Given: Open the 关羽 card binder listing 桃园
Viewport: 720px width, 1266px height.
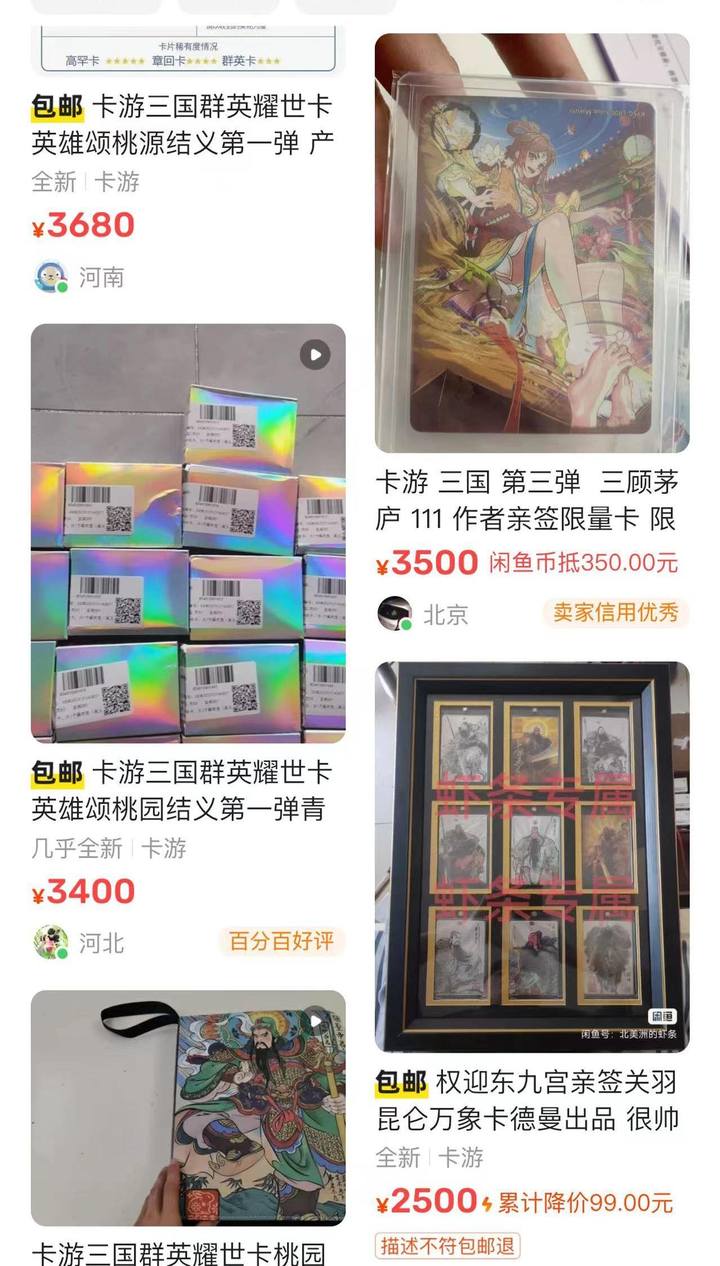Looking at the screenshot, I should (188, 1108).
